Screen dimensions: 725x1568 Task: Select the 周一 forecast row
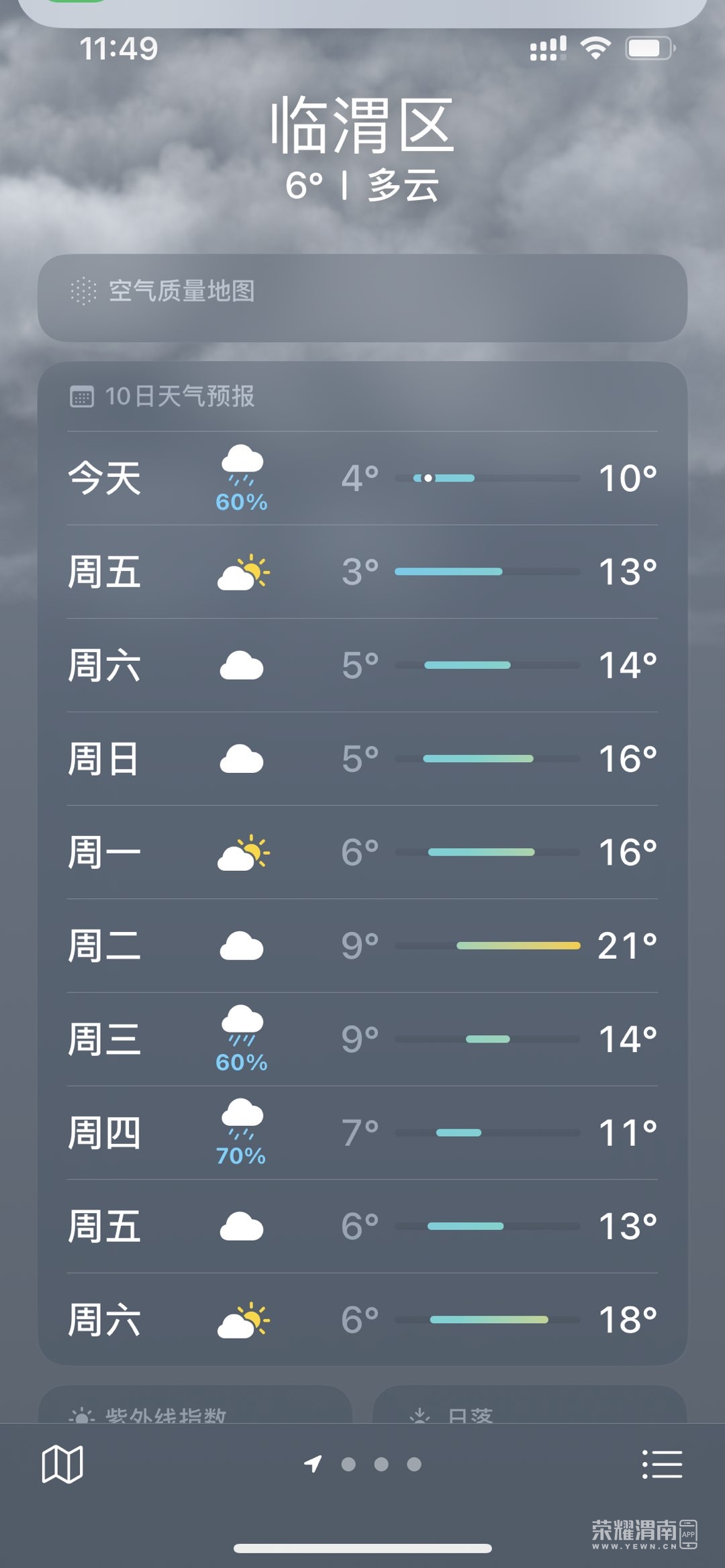coord(362,852)
